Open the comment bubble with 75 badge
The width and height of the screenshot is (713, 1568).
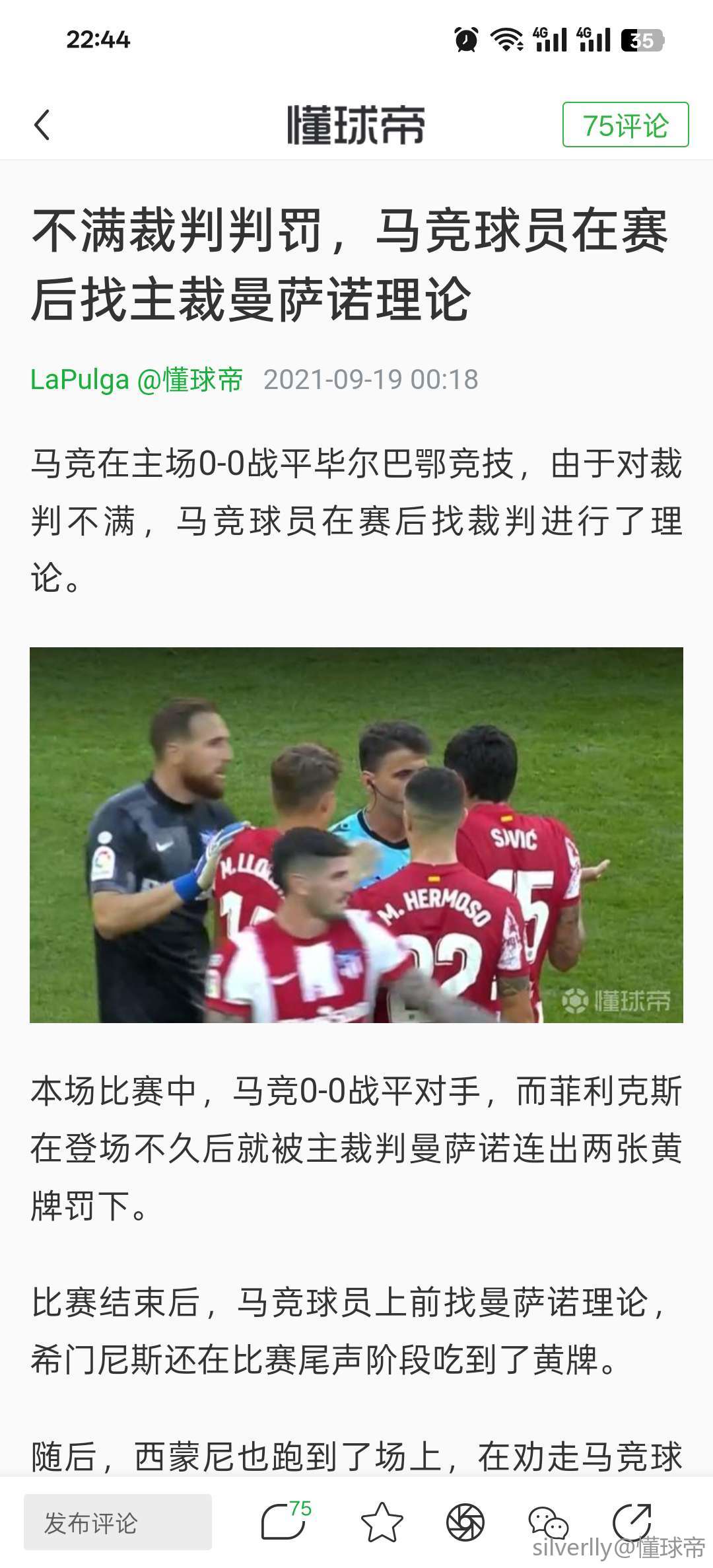285,1522
